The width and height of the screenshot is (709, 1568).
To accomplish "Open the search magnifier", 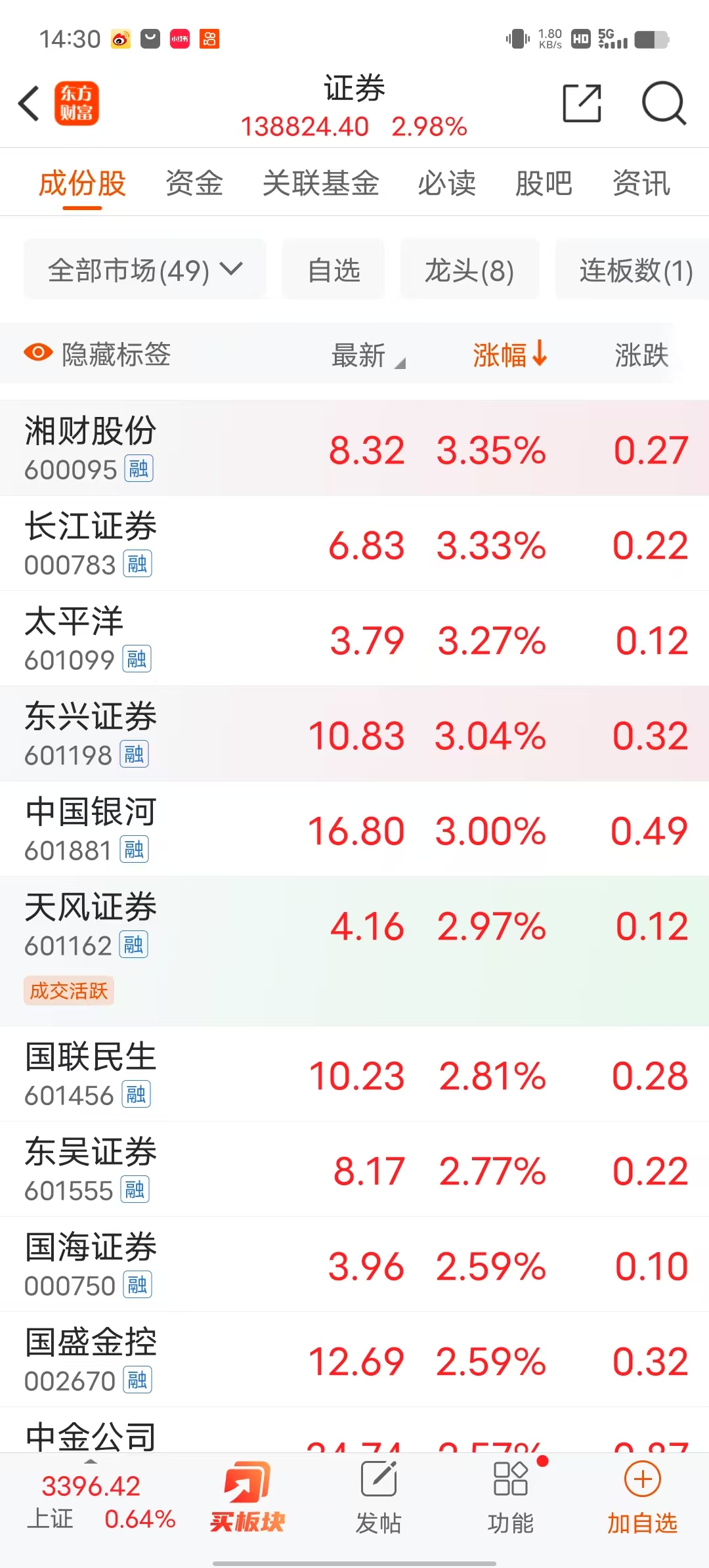I will click(663, 104).
